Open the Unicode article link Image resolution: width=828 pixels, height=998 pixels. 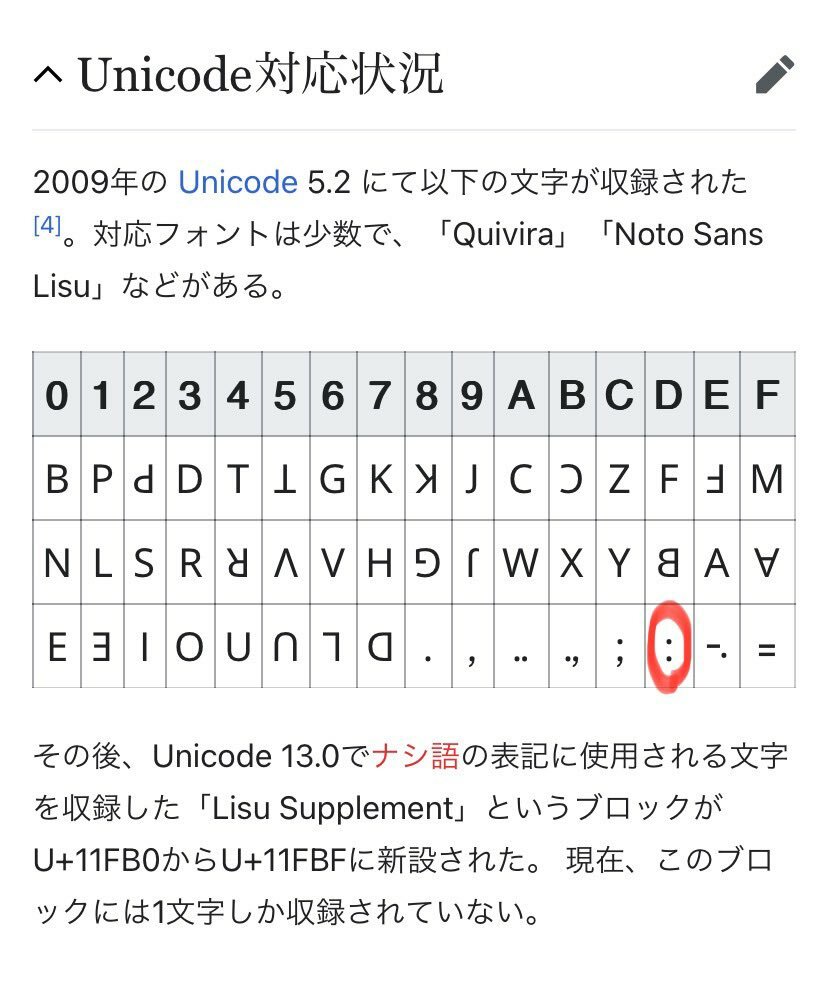[237, 183]
